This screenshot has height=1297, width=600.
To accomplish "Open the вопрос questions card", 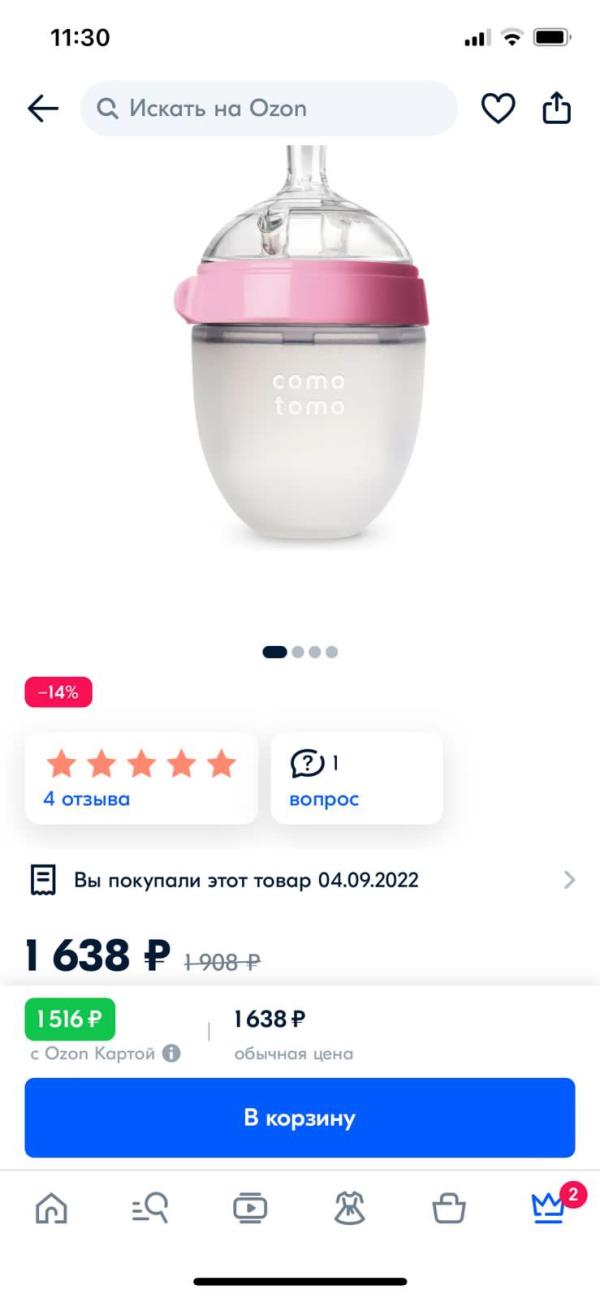I will click(356, 778).
